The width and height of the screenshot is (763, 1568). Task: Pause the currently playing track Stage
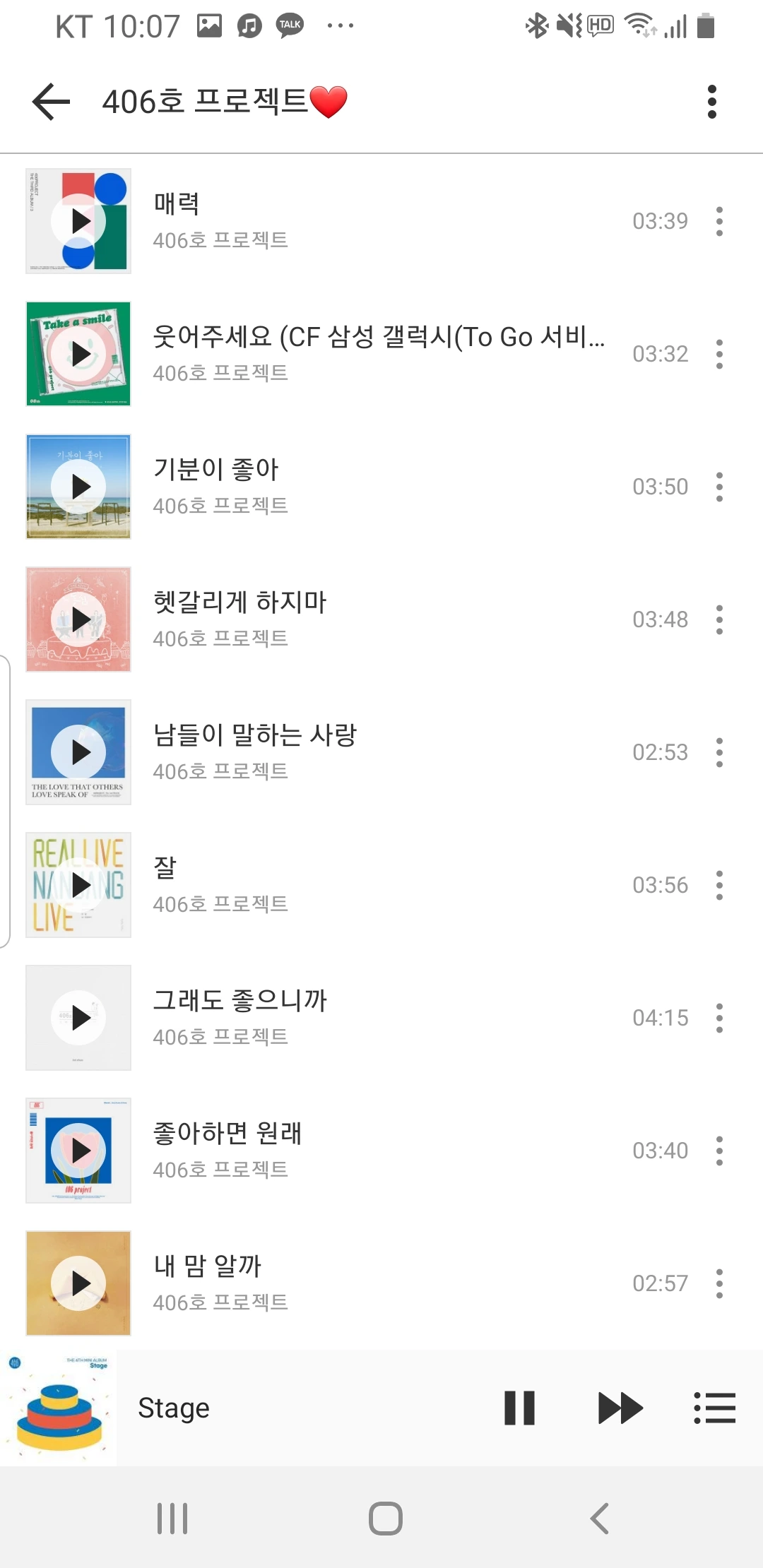tap(519, 1408)
